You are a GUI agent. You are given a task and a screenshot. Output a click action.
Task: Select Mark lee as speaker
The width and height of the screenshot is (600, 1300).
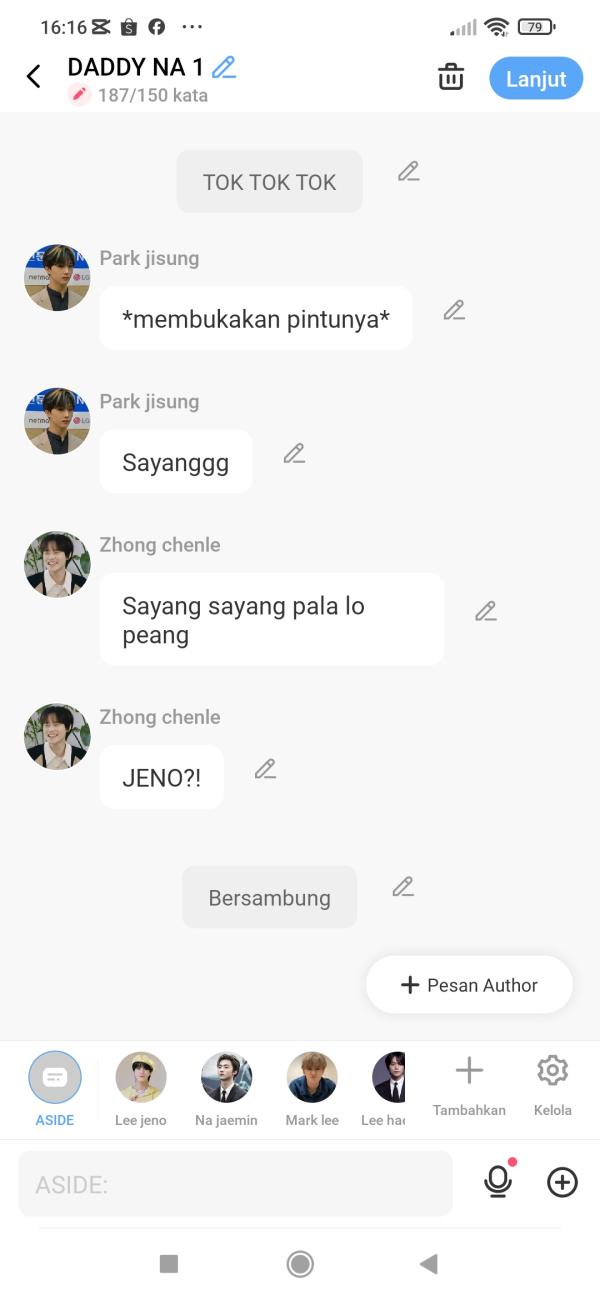(312, 1088)
